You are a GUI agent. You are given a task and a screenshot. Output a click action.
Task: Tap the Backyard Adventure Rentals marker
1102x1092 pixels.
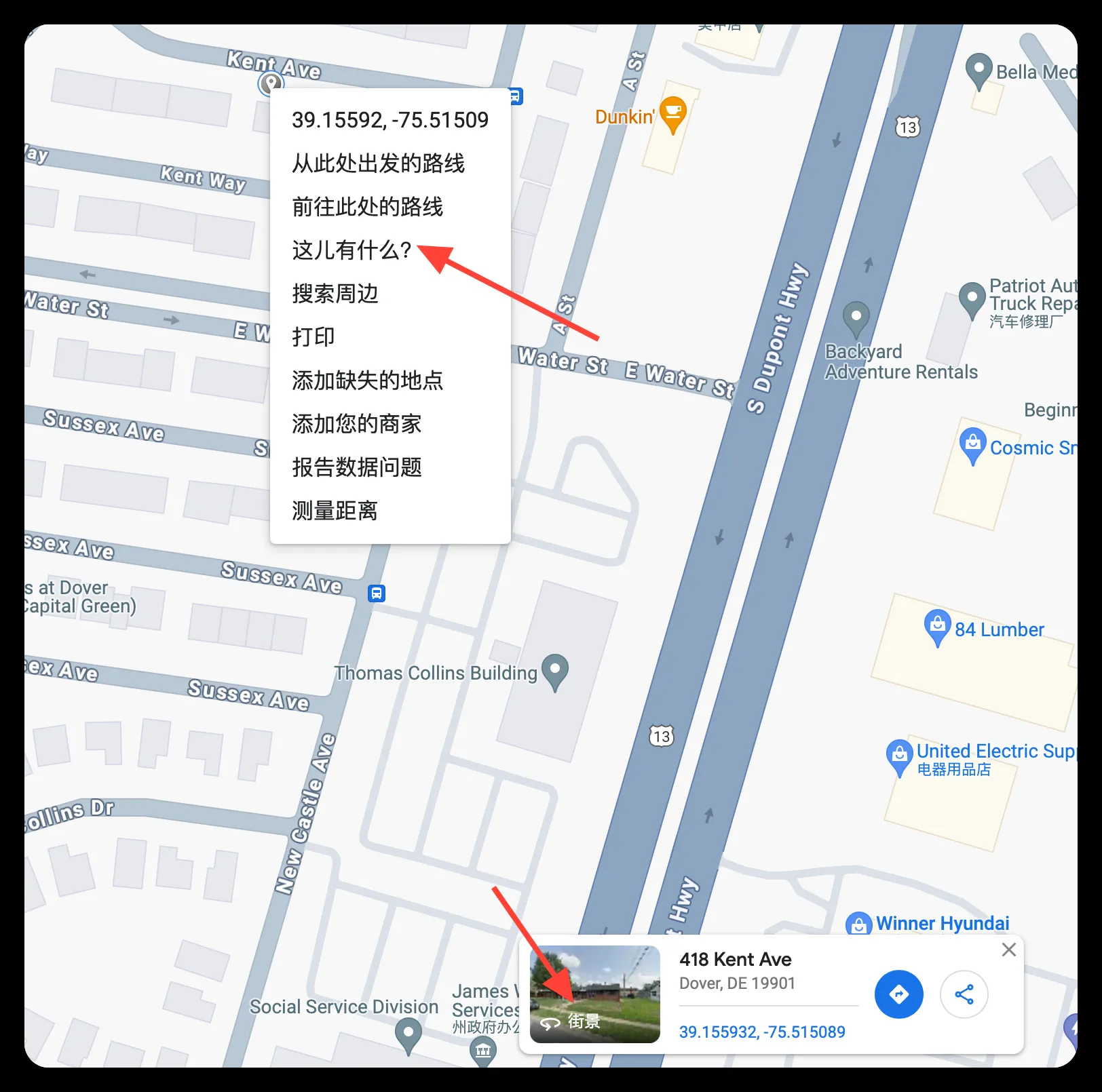tap(856, 317)
